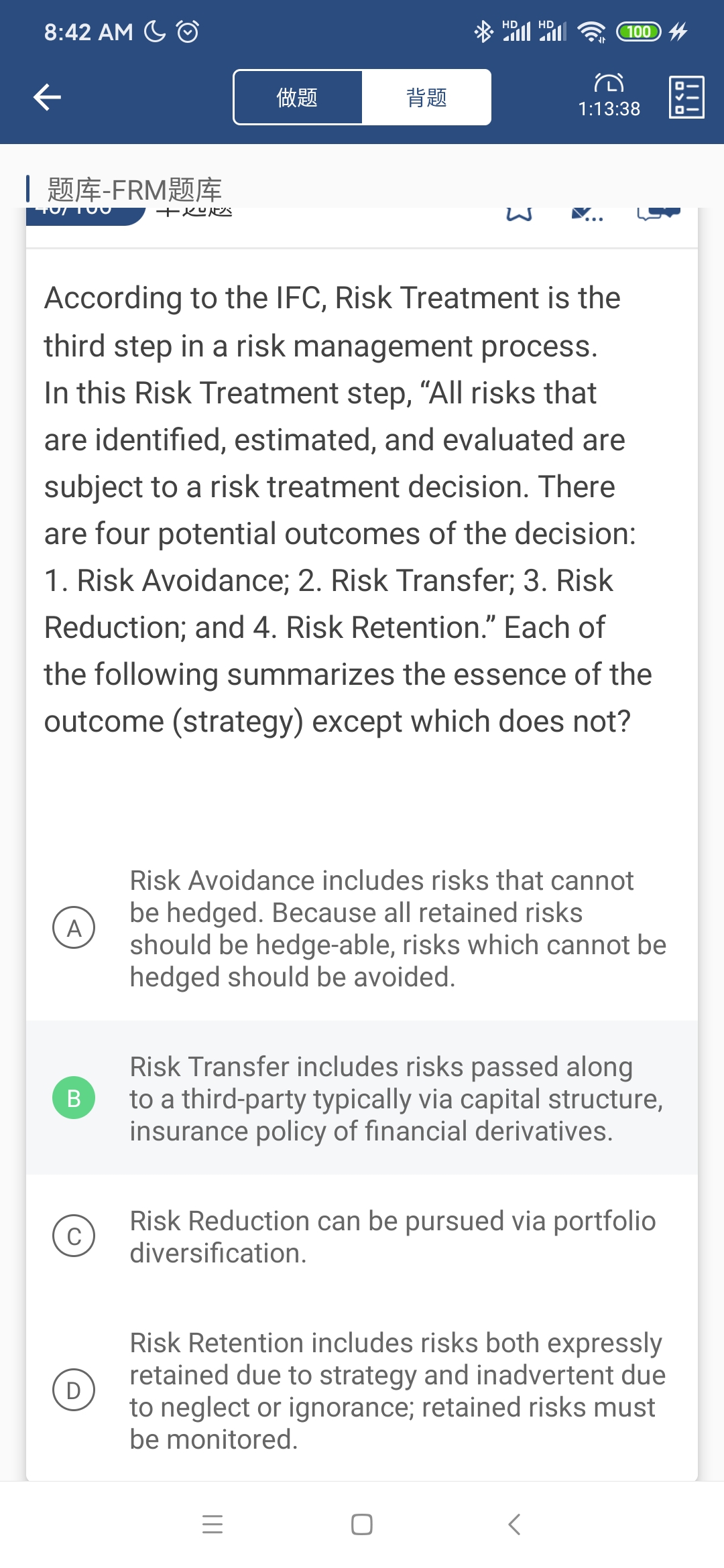Open recent apps from navigation bar
Screen dimensions: 724x1568
pos(213,1524)
